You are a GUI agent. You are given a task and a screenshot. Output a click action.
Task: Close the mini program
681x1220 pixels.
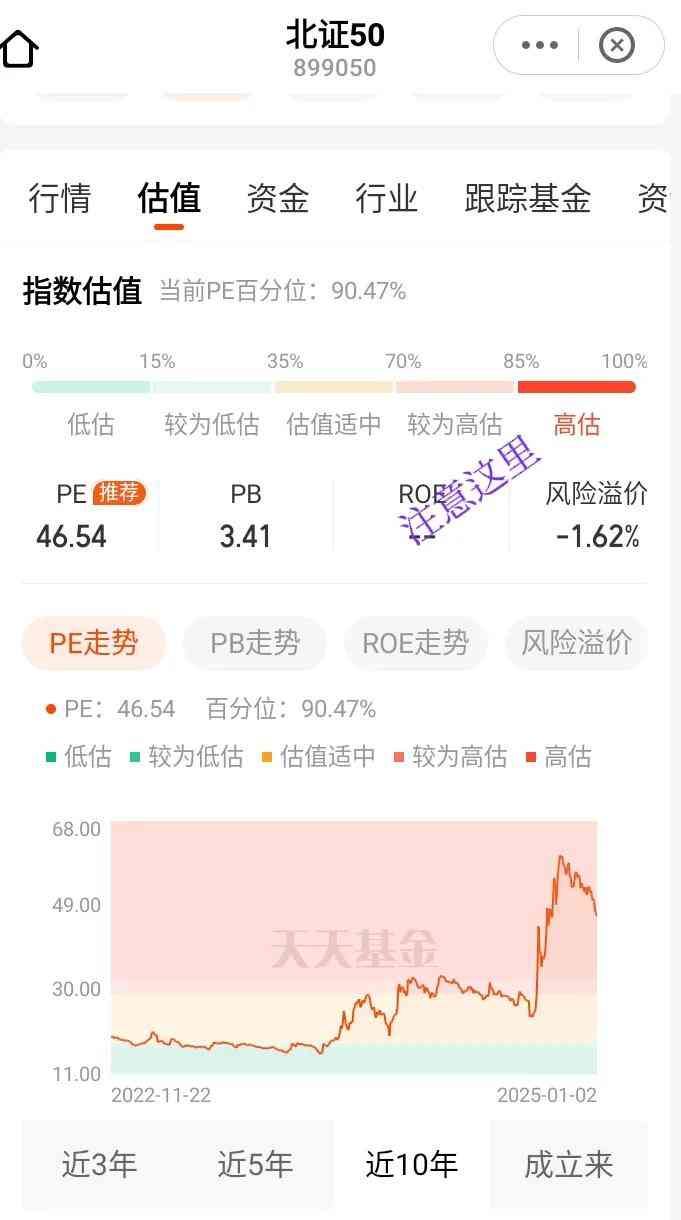pyautogui.click(x=617, y=45)
